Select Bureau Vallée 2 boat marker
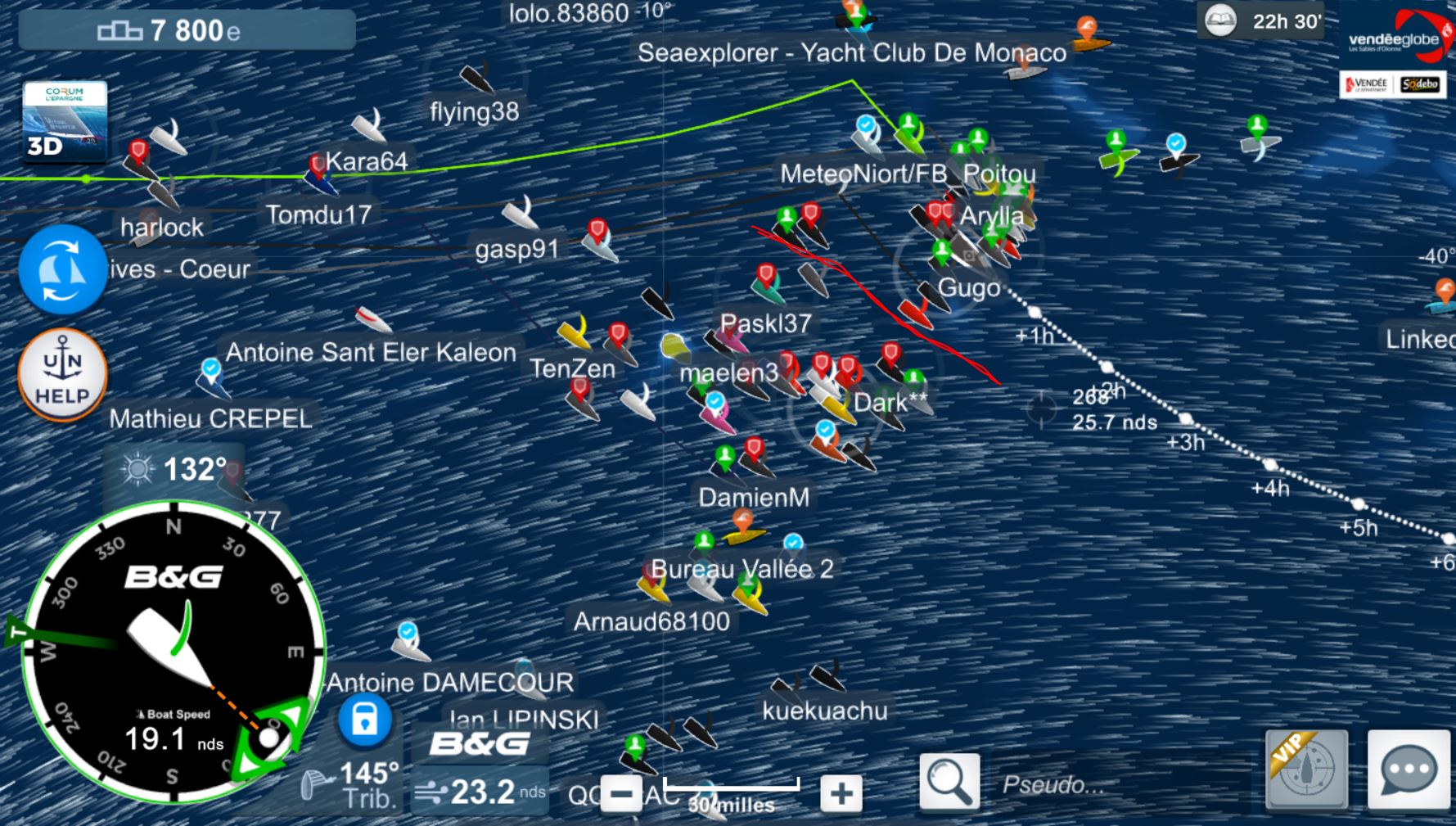Viewport: 1456px width, 826px height. [x=743, y=530]
